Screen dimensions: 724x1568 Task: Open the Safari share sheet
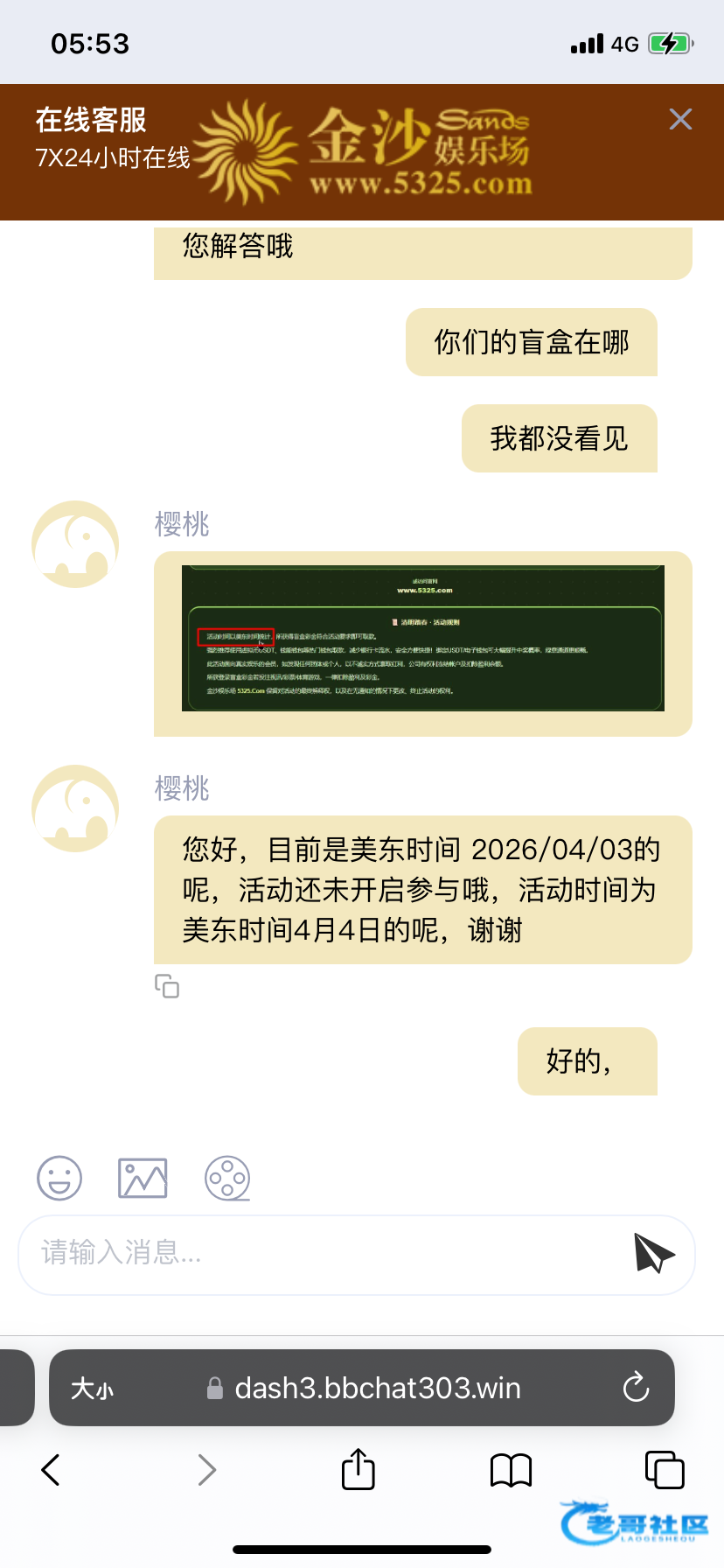tap(359, 1469)
